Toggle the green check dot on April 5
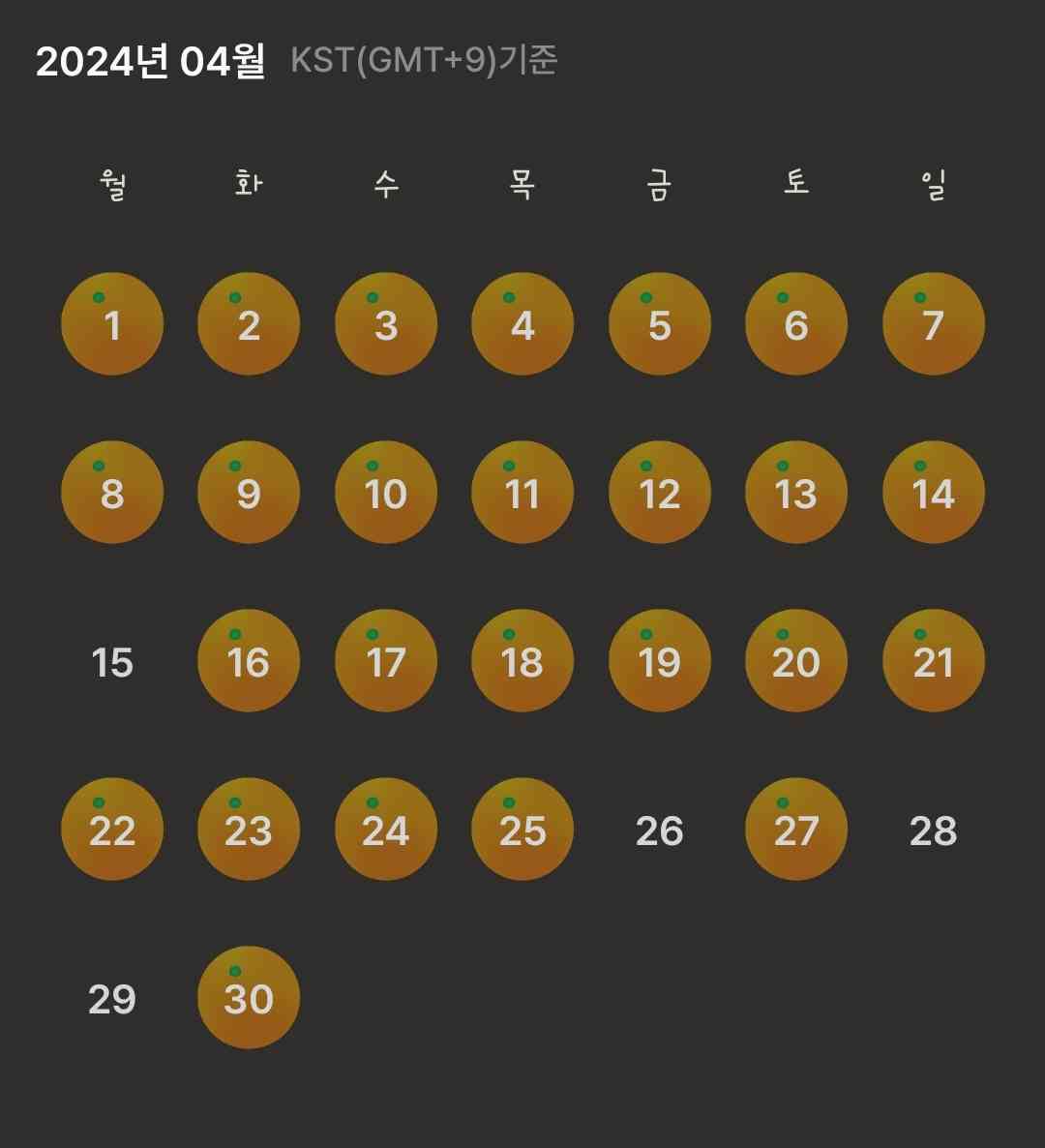The image size is (1045, 1148). [x=646, y=297]
